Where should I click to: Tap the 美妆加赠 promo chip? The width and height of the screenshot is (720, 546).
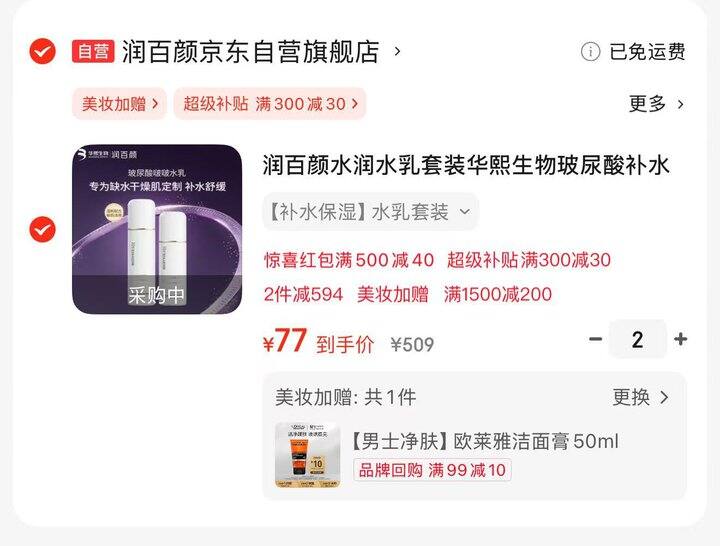pos(118,104)
